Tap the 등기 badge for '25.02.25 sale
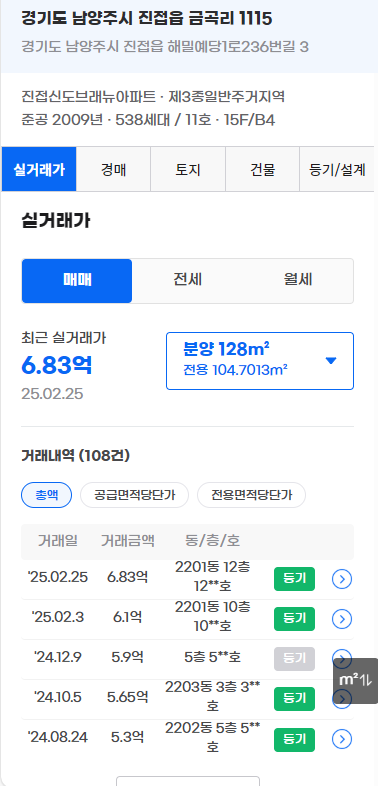 (x=294, y=579)
